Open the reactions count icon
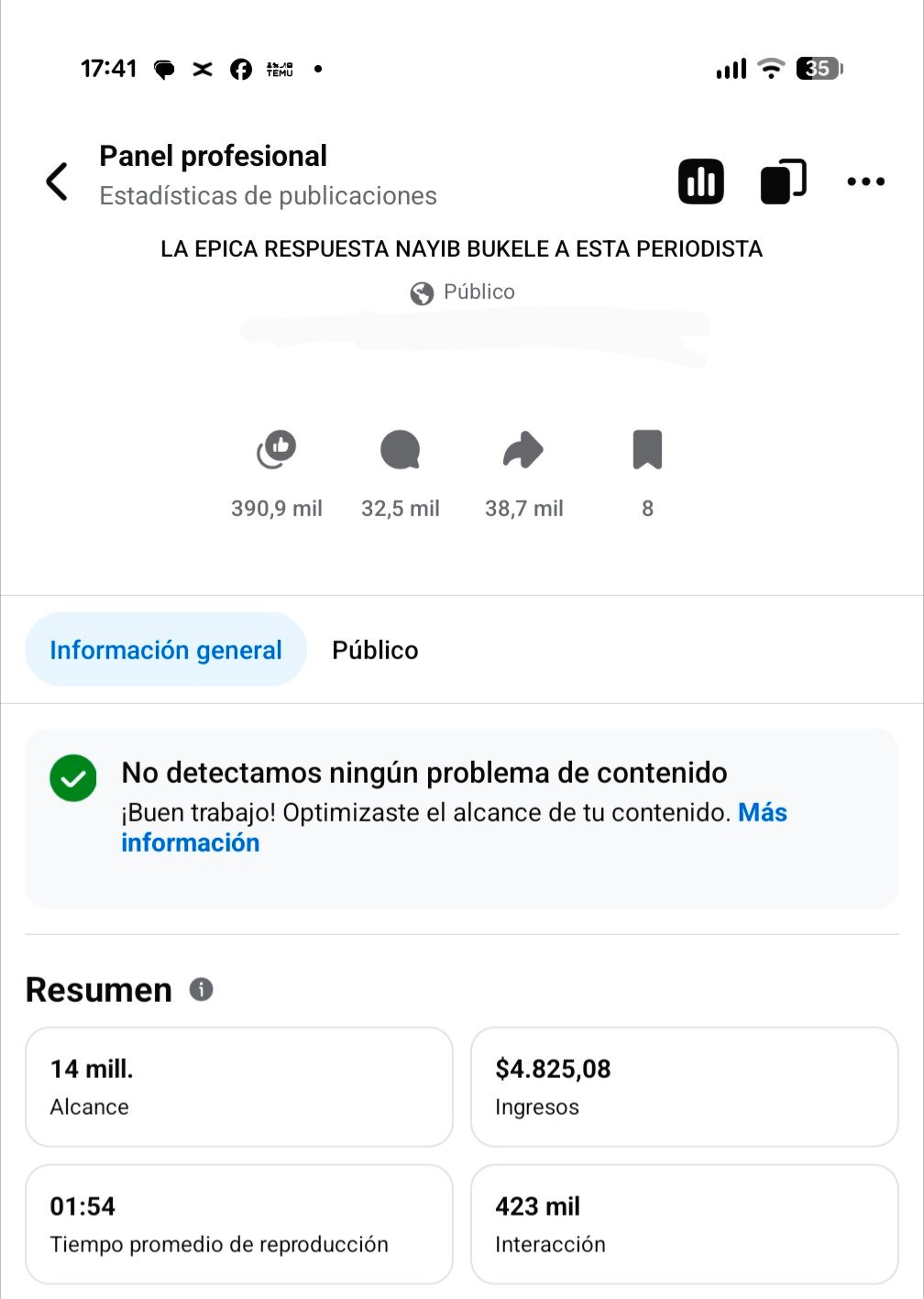The height and width of the screenshot is (1299, 924). pos(275,449)
